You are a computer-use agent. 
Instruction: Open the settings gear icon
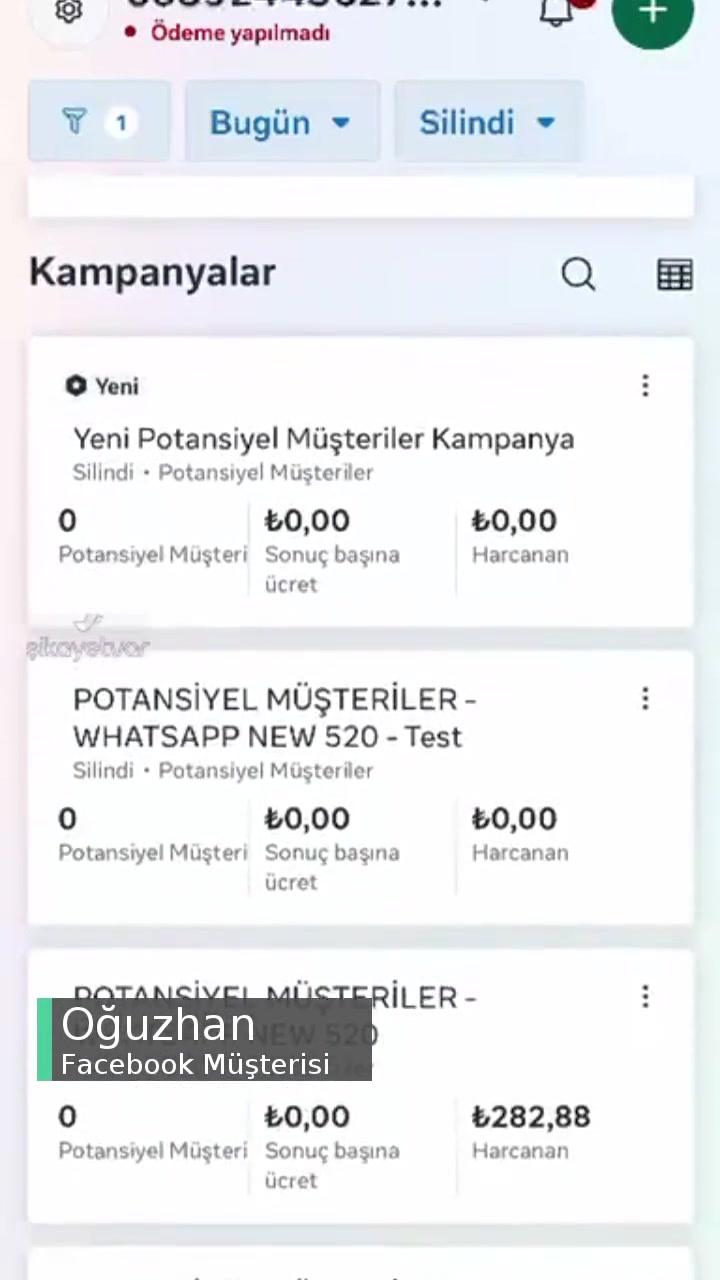coord(68,12)
